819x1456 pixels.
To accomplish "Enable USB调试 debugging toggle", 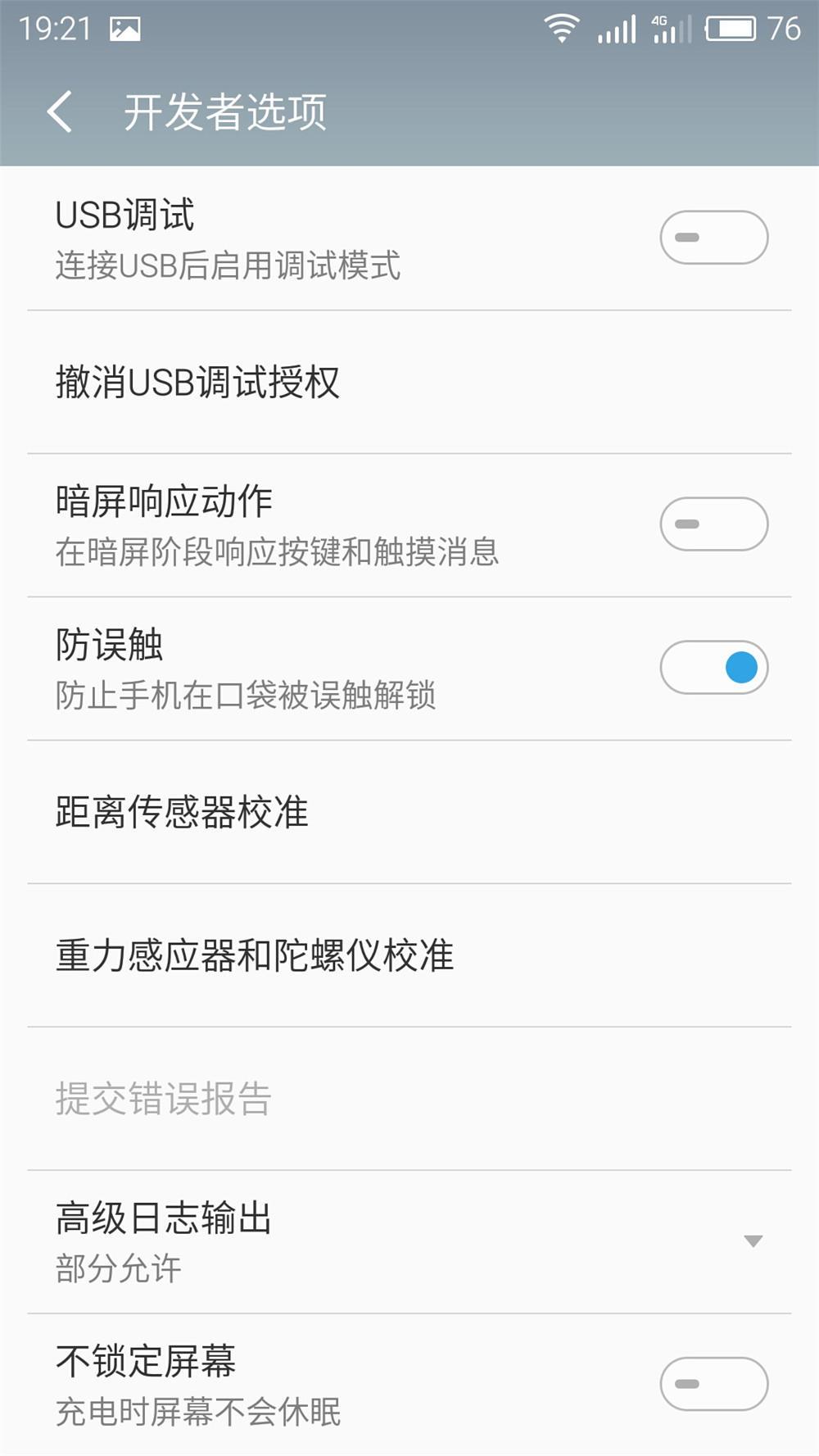I will coord(713,237).
